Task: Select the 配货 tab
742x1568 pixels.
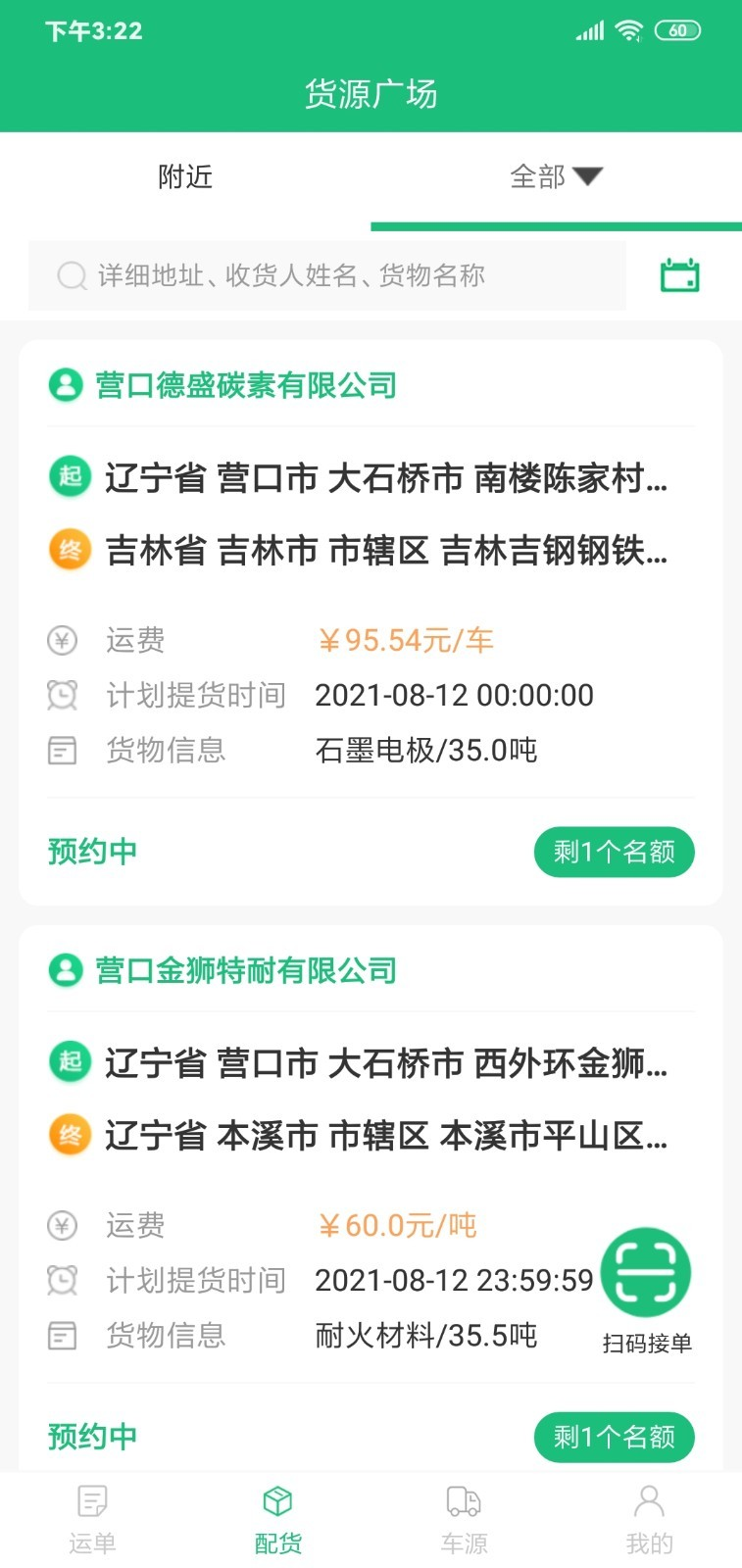Action: click(278, 1517)
